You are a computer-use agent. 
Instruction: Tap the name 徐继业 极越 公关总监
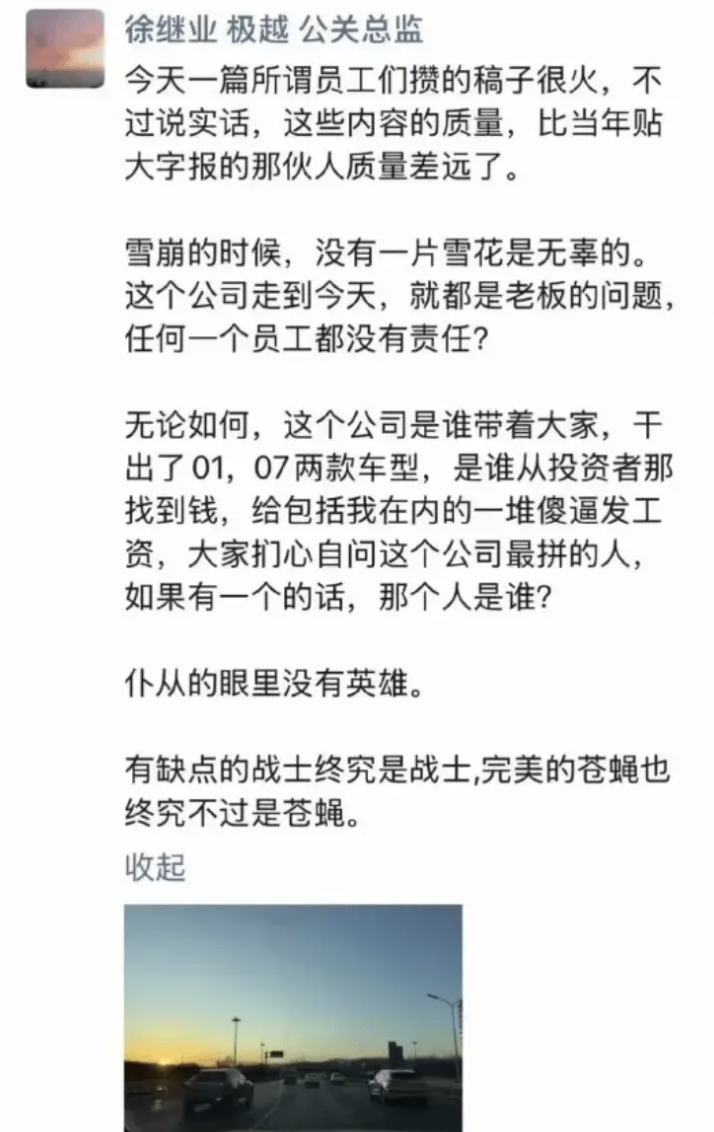click(273, 31)
